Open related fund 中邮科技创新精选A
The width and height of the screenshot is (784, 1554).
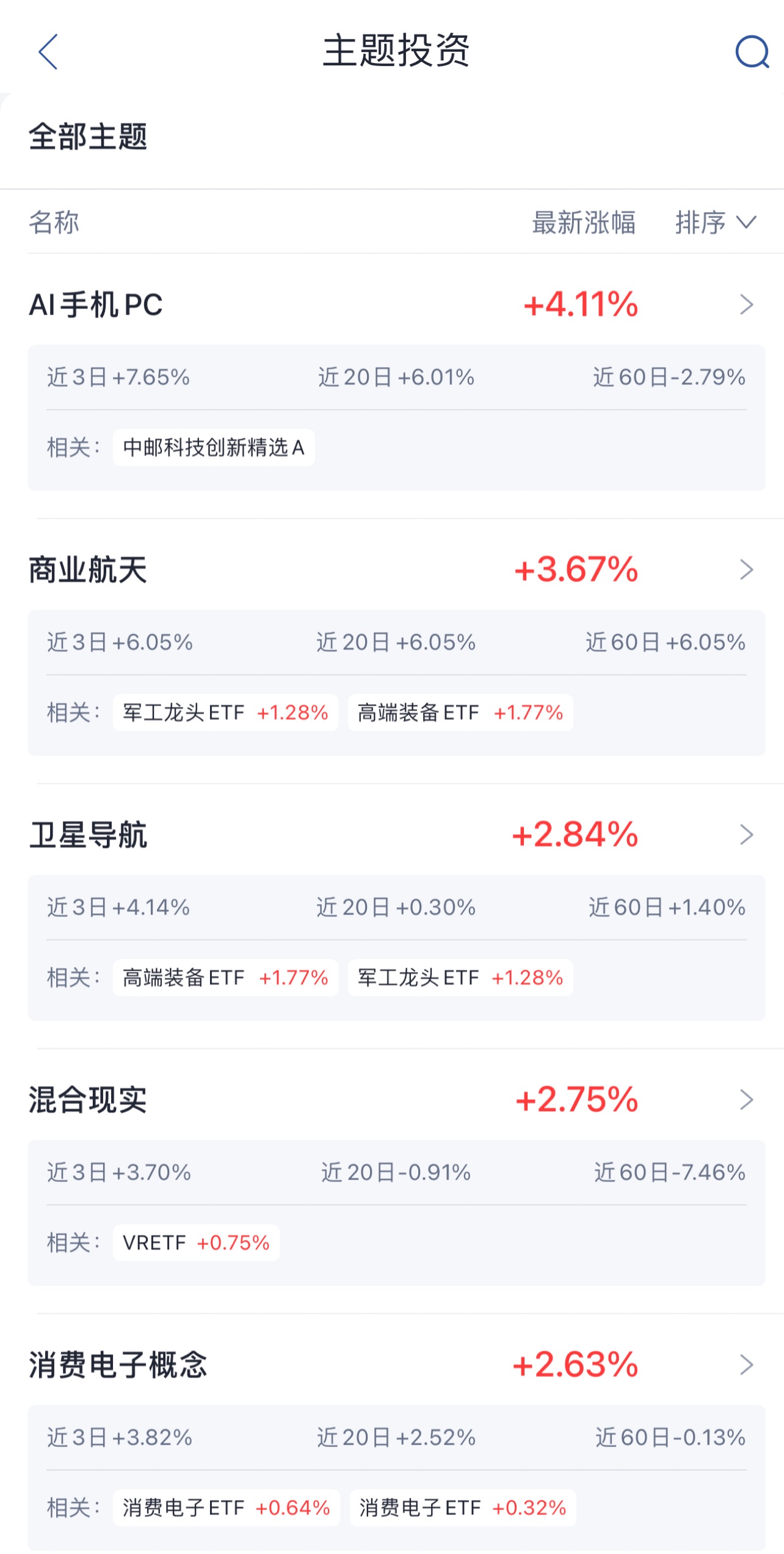coord(214,448)
